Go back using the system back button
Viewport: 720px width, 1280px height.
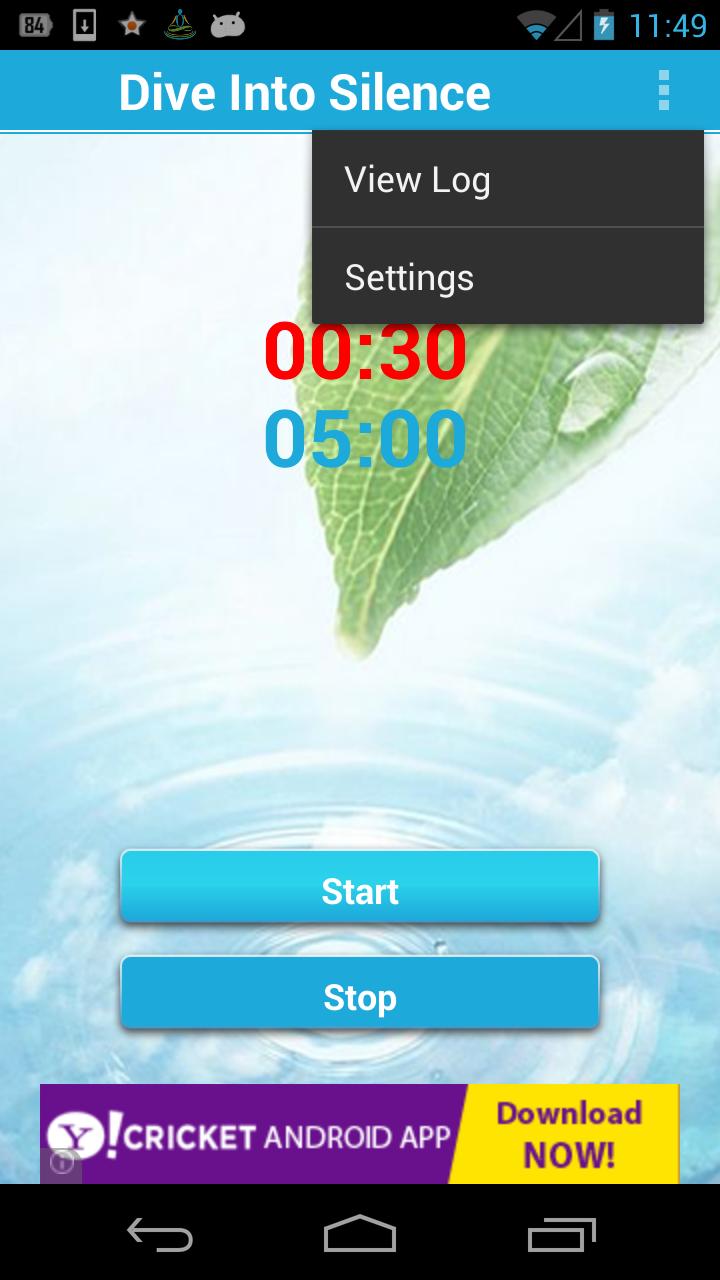[160, 1234]
